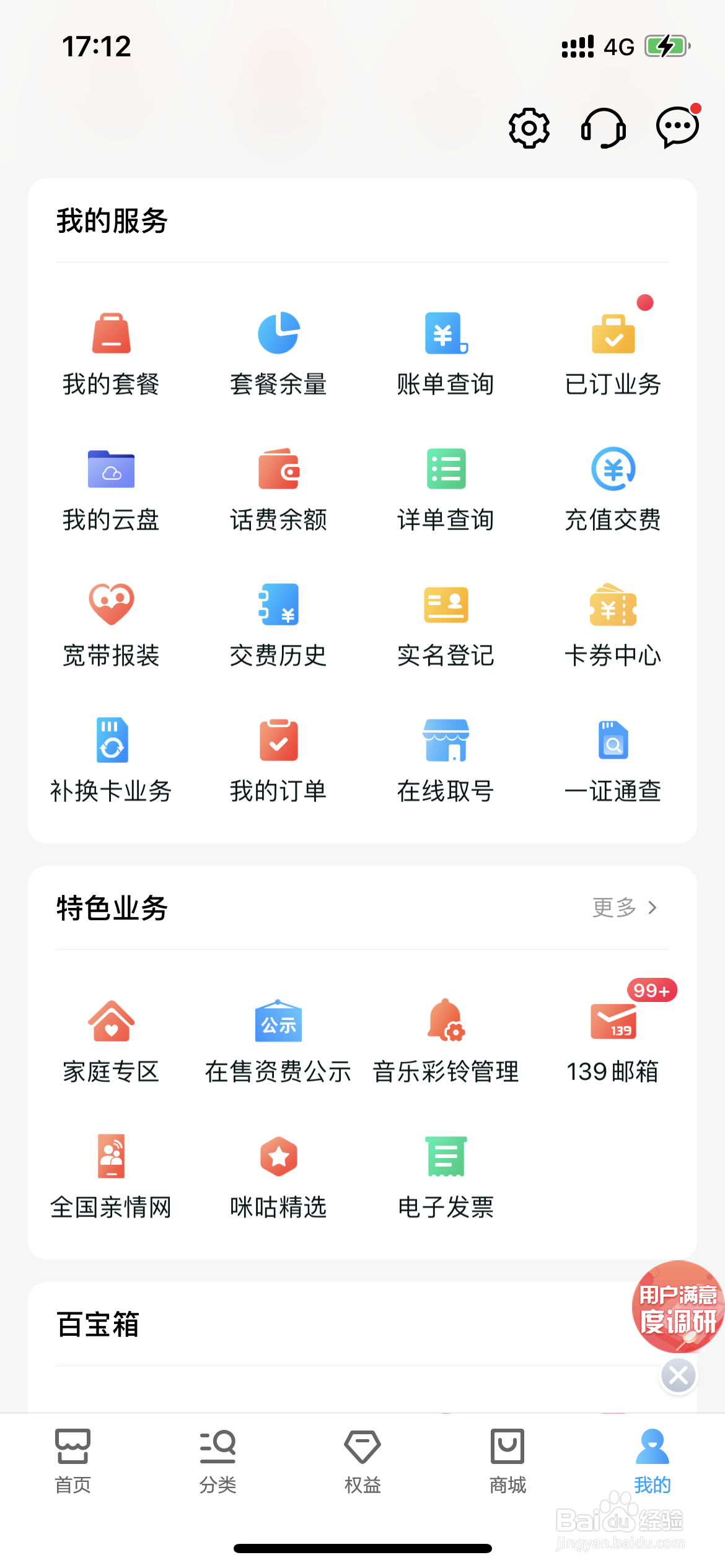Open 139邮箱
The image size is (725, 1568).
(x=613, y=1042)
